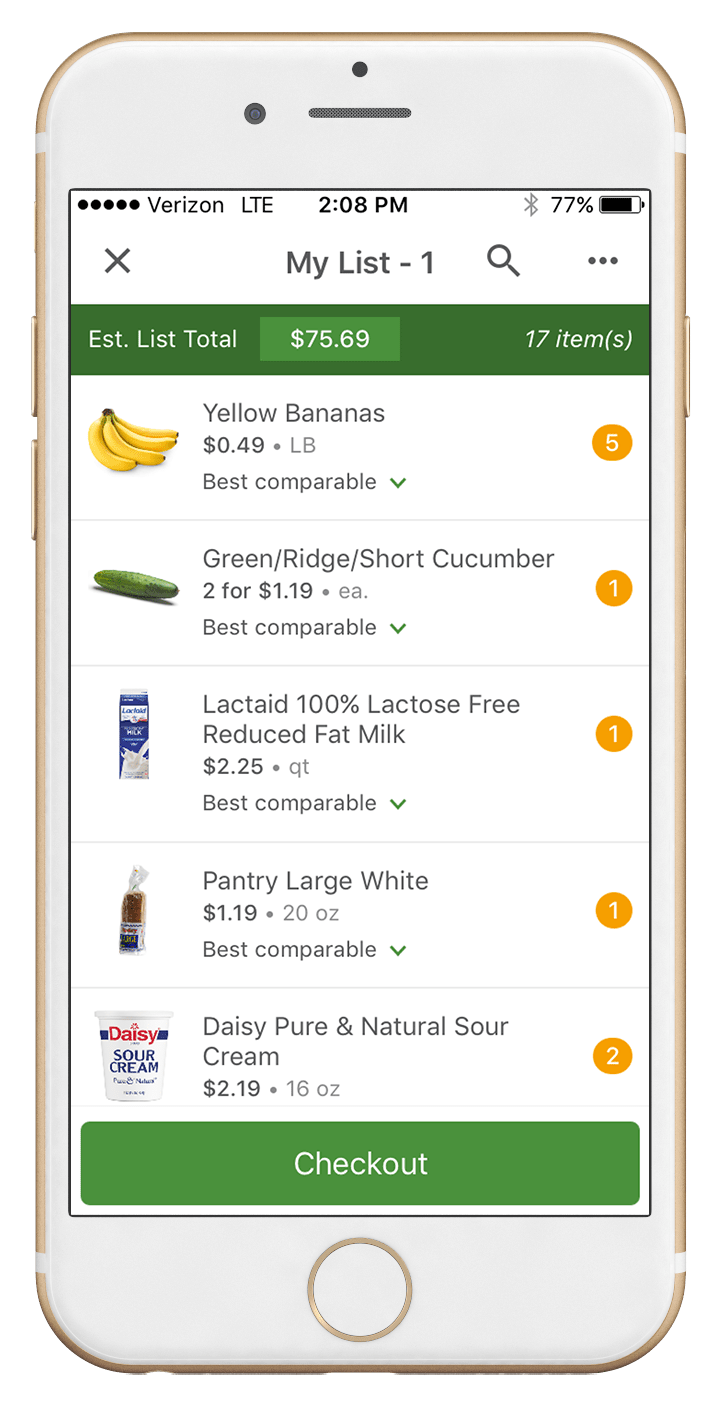Change the quantity badge for Daisy Sour Cream

(613, 1056)
